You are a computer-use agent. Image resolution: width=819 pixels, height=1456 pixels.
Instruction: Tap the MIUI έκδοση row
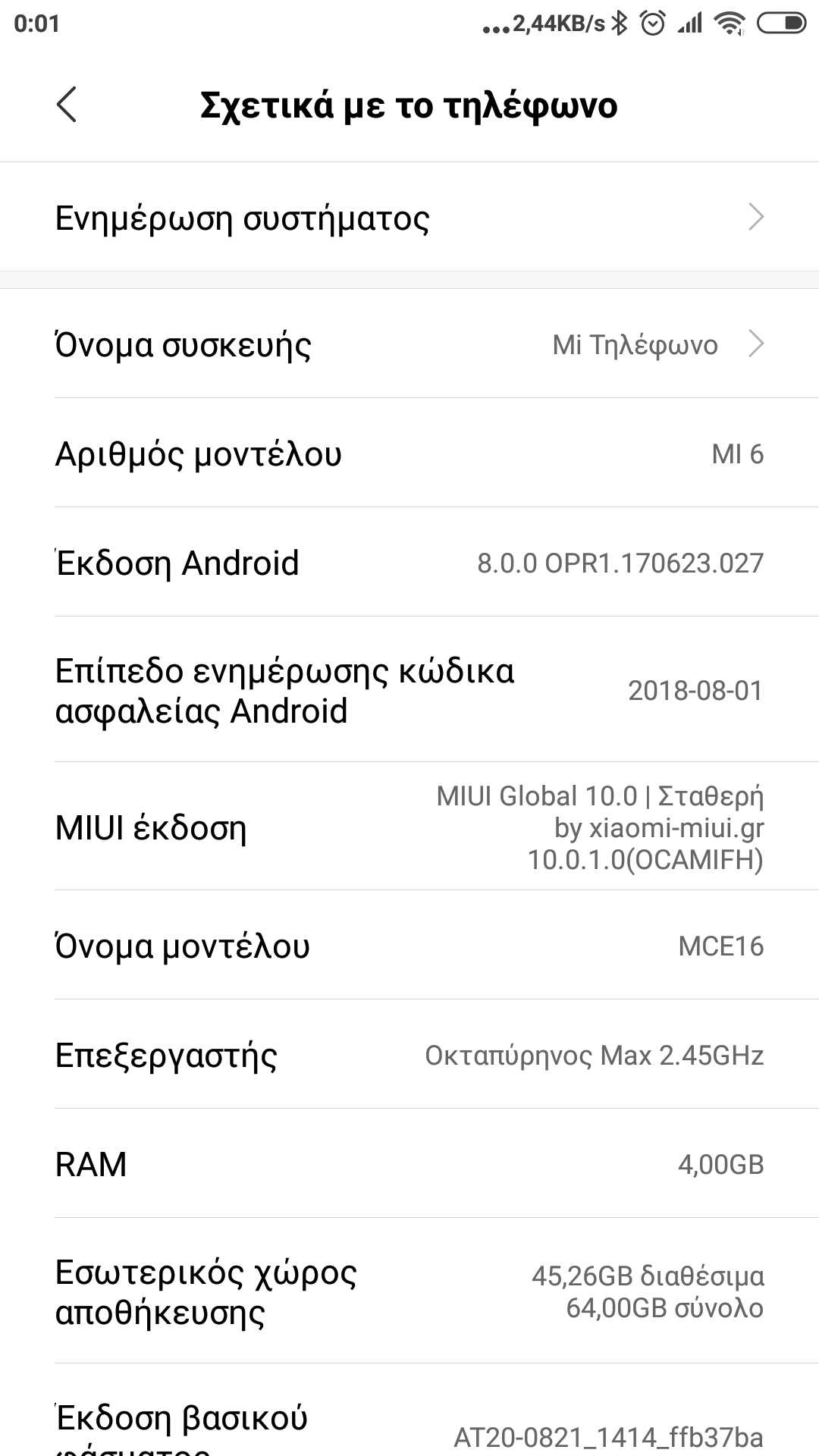[x=409, y=827]
